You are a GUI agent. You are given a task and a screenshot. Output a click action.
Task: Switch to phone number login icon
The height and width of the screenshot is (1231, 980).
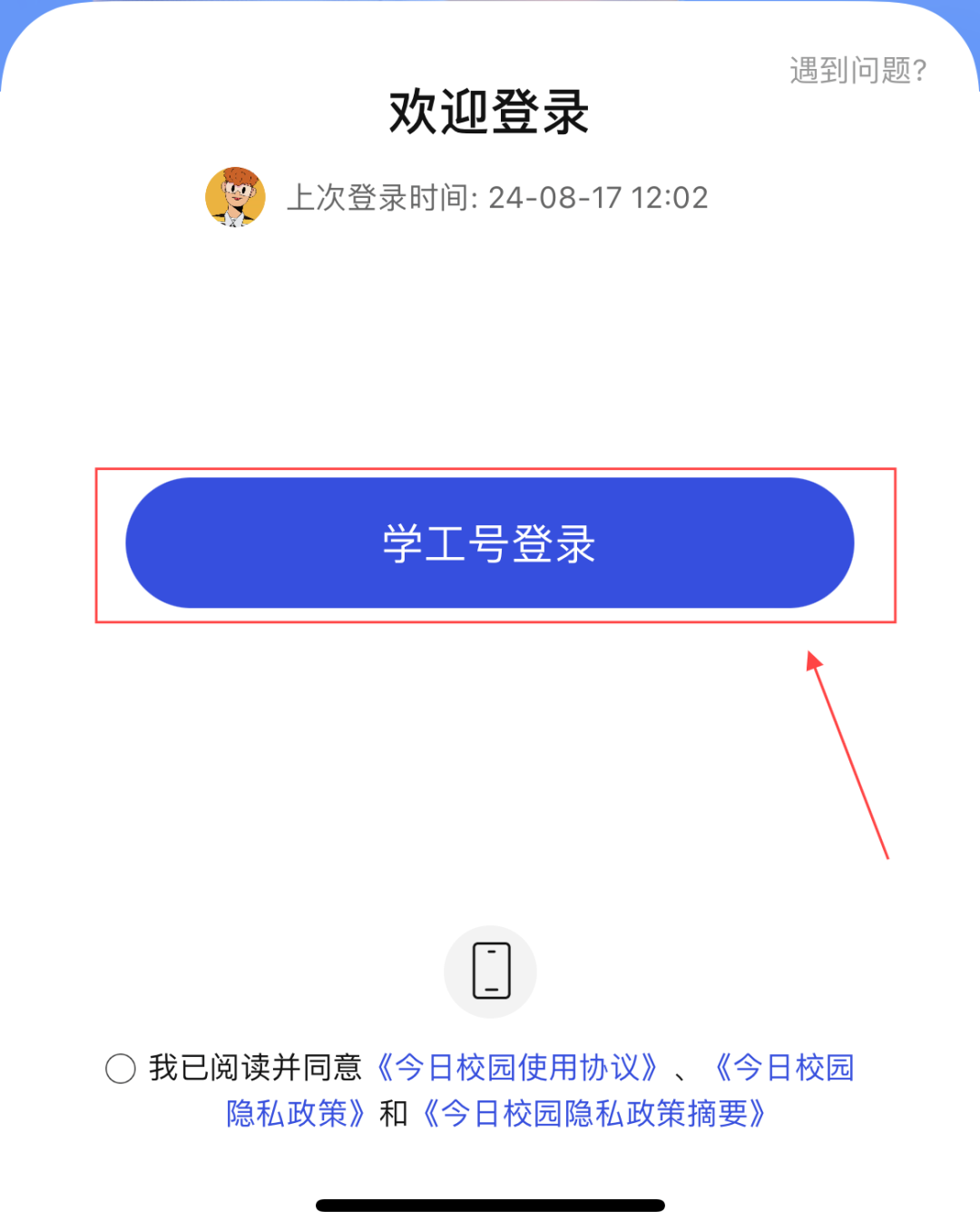point(490,971)
